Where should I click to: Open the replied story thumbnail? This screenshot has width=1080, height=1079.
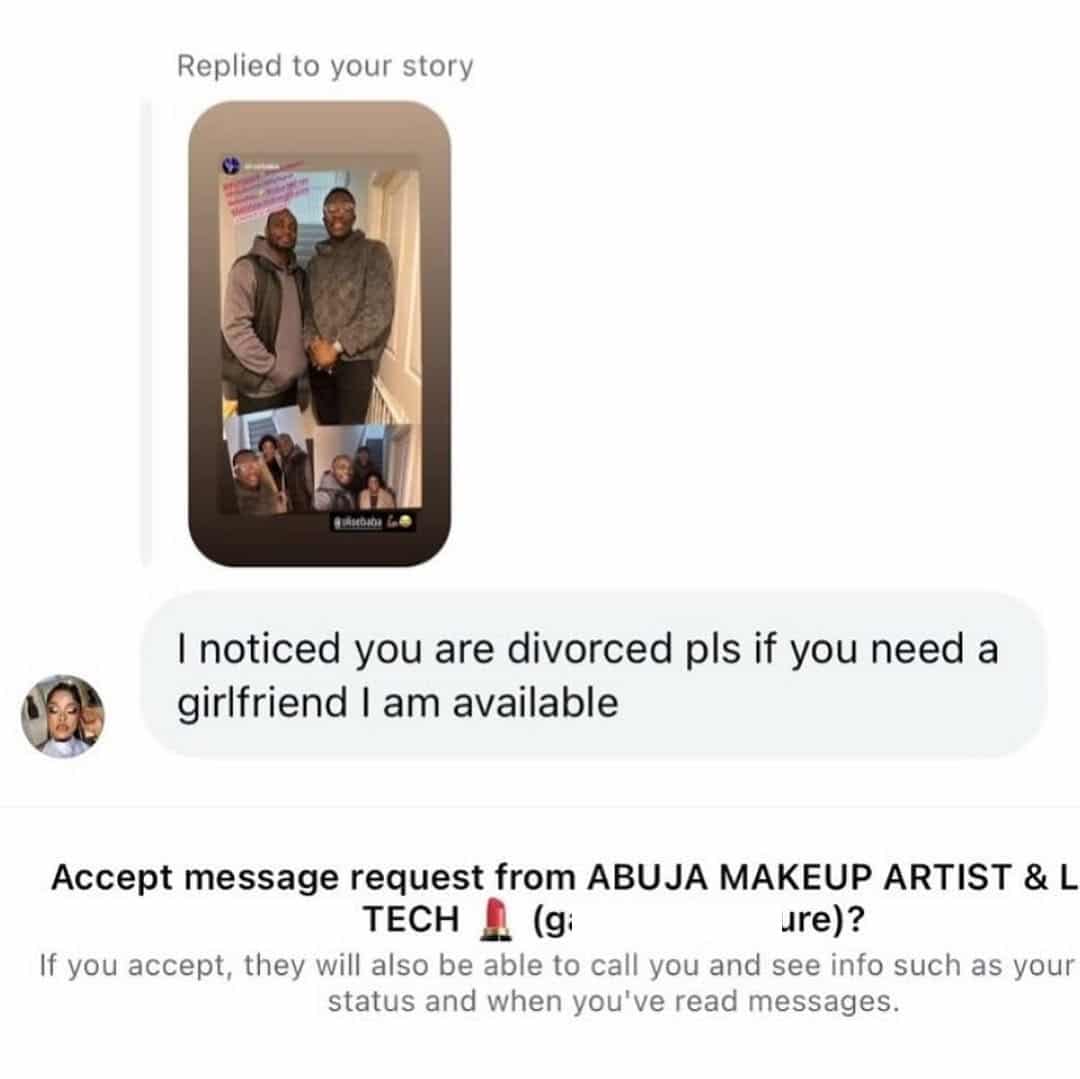click(319, 333)
